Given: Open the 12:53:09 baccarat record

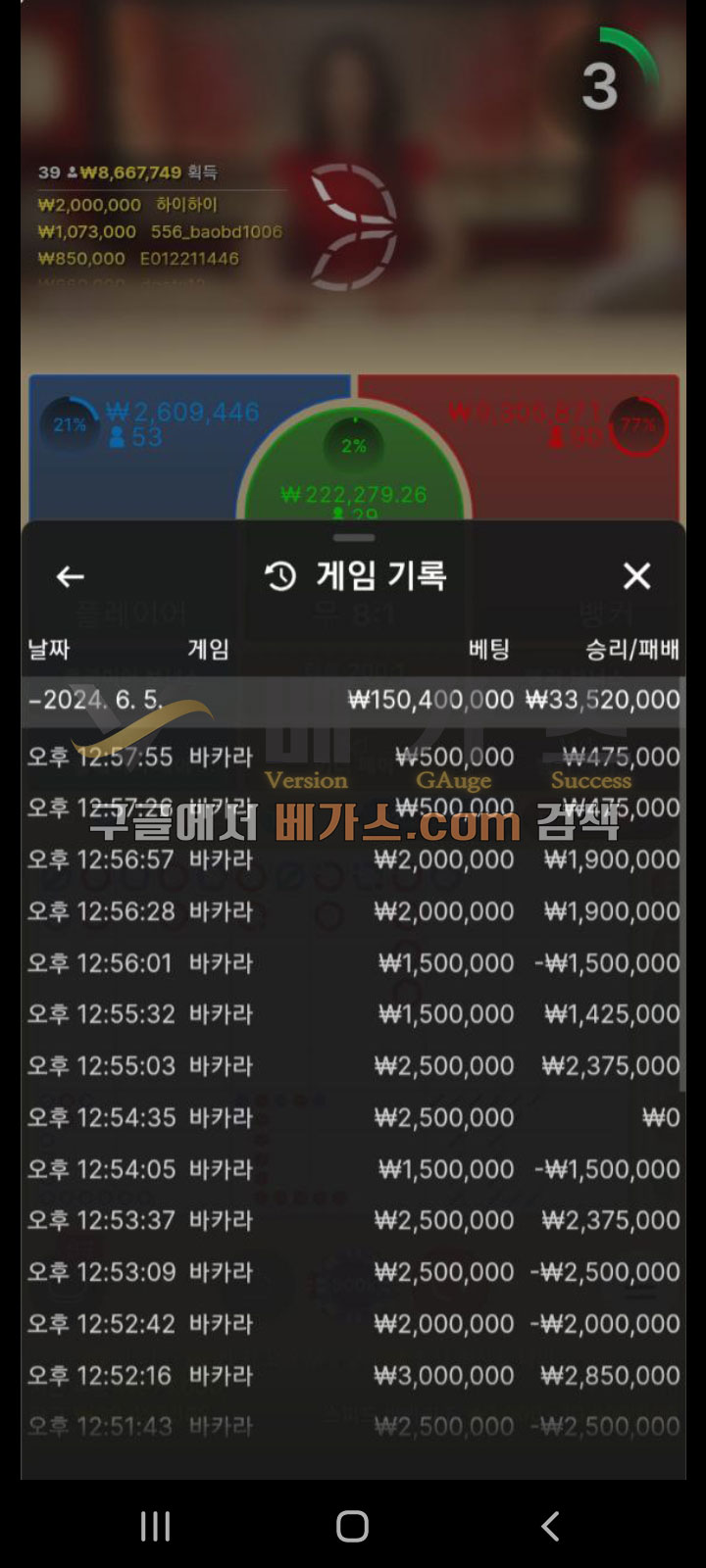Looking at the screenshot, I should 353,1272.
